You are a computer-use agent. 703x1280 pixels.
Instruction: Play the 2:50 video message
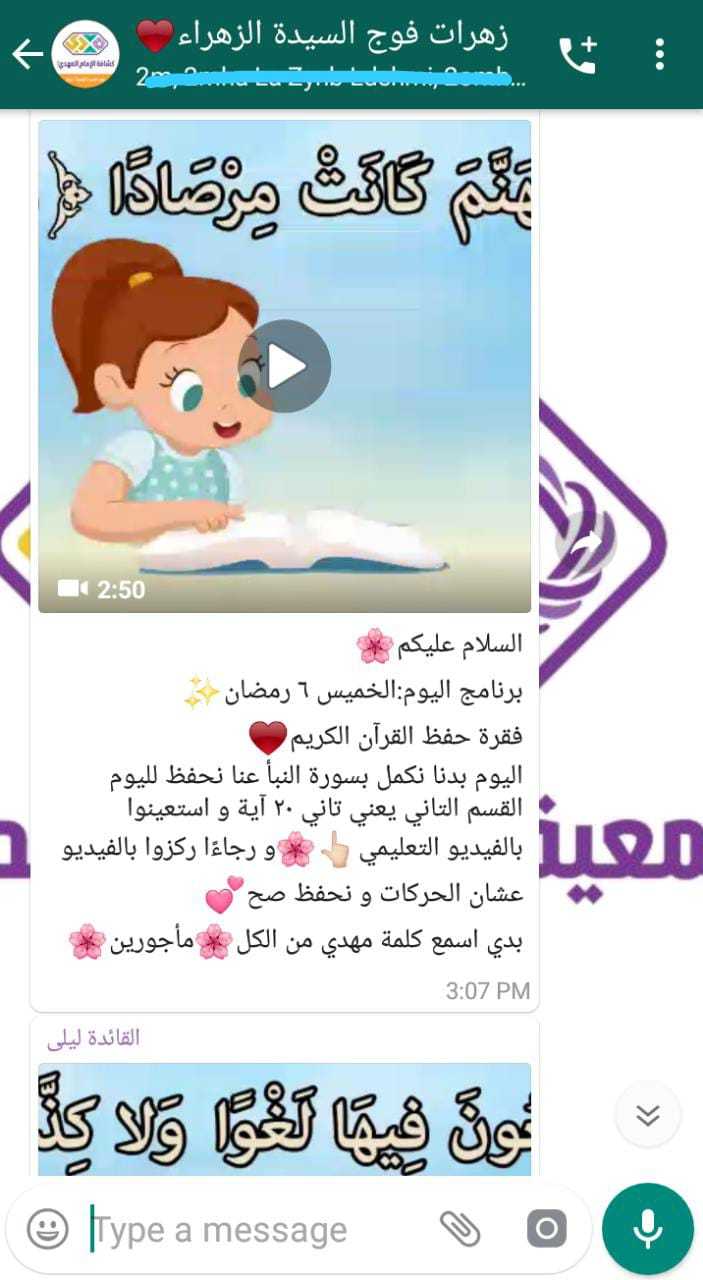coord(285,367)
